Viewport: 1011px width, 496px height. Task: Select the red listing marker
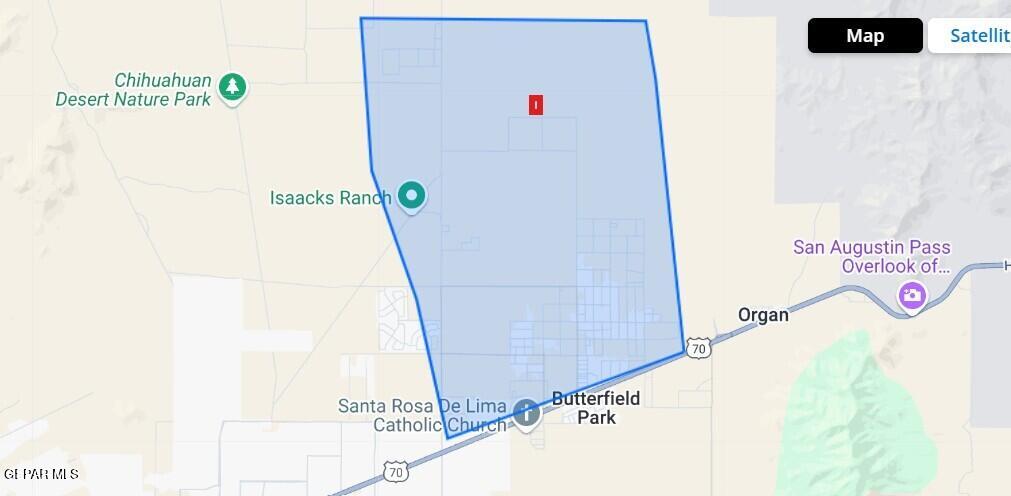click(536, 104)
